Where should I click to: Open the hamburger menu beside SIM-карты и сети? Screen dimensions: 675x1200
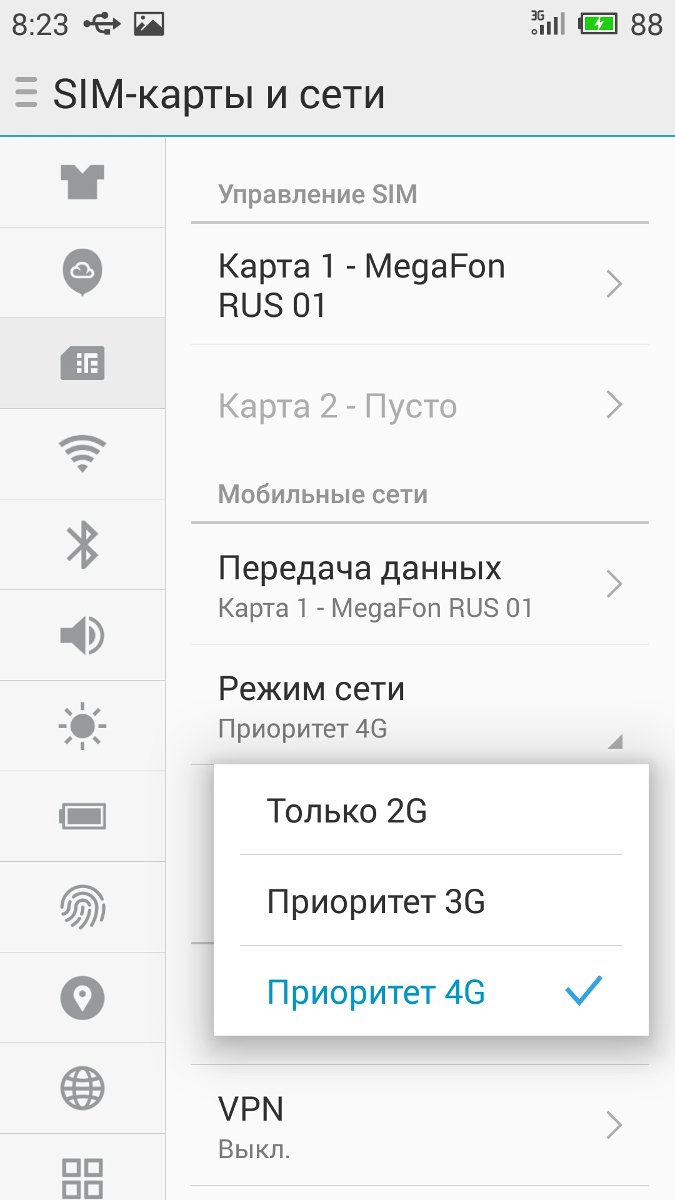[x=26, y=94]
